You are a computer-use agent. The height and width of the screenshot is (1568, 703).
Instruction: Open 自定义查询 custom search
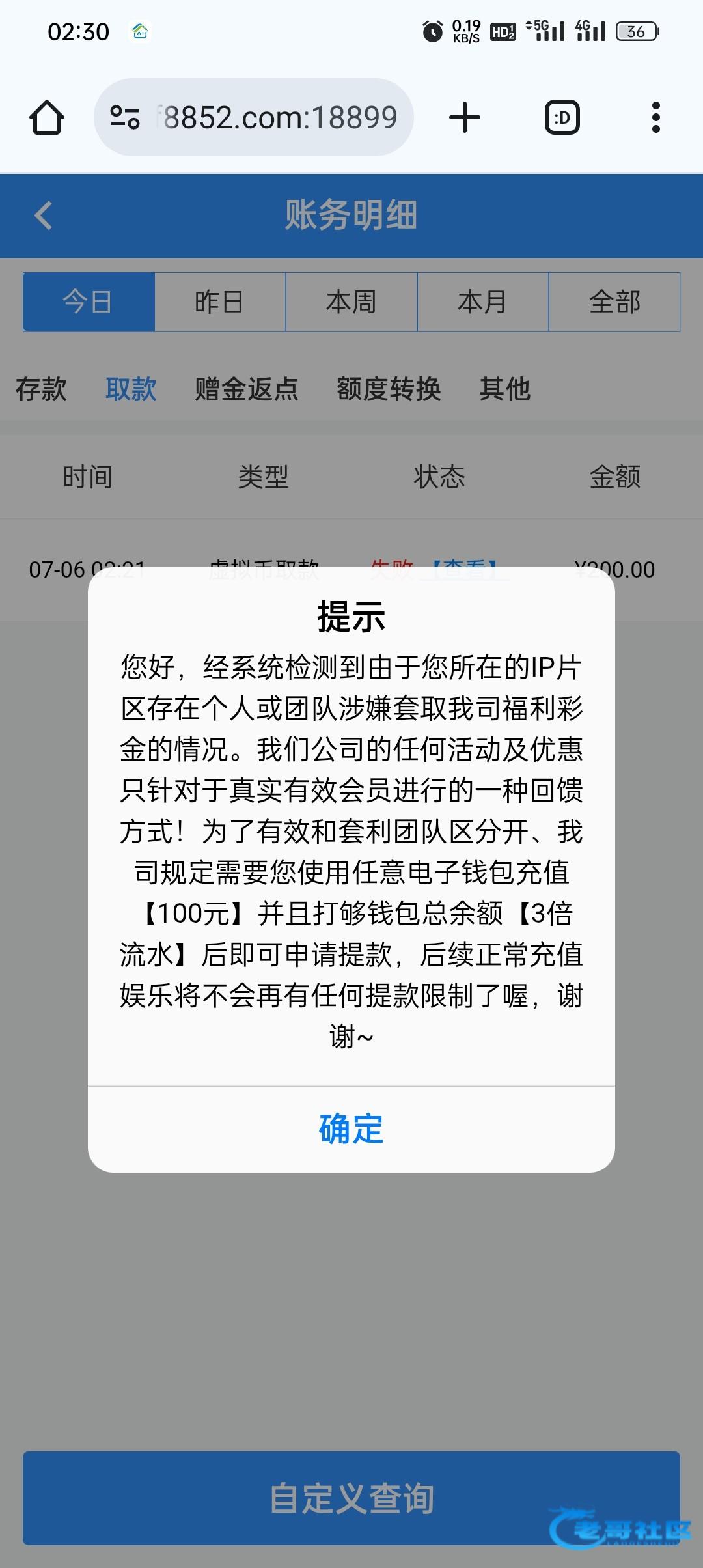point(351,1498)
